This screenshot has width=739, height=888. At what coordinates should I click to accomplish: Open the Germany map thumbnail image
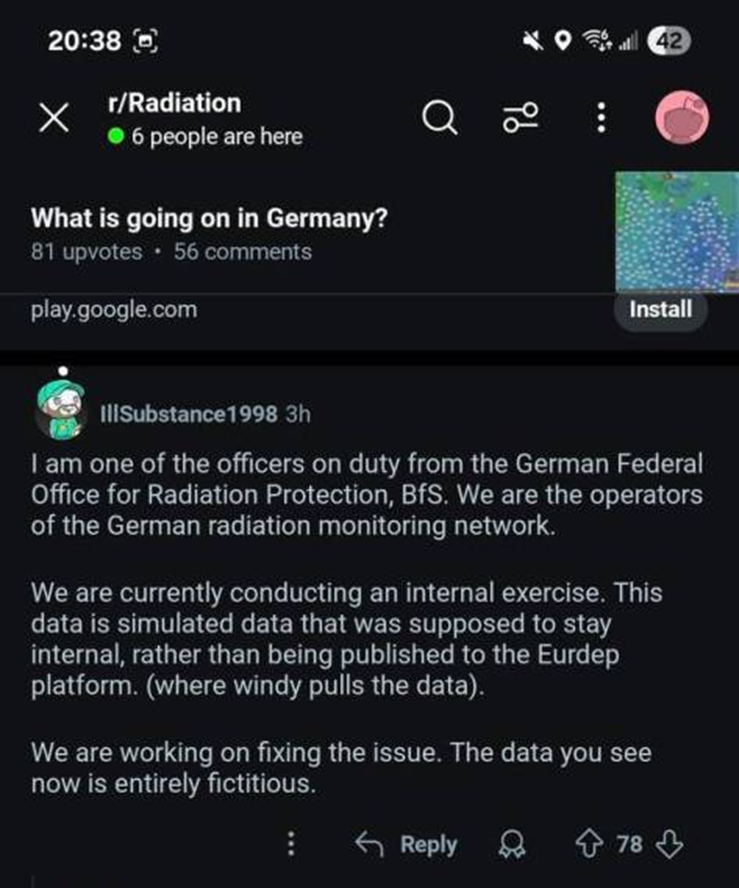[674, 230]
